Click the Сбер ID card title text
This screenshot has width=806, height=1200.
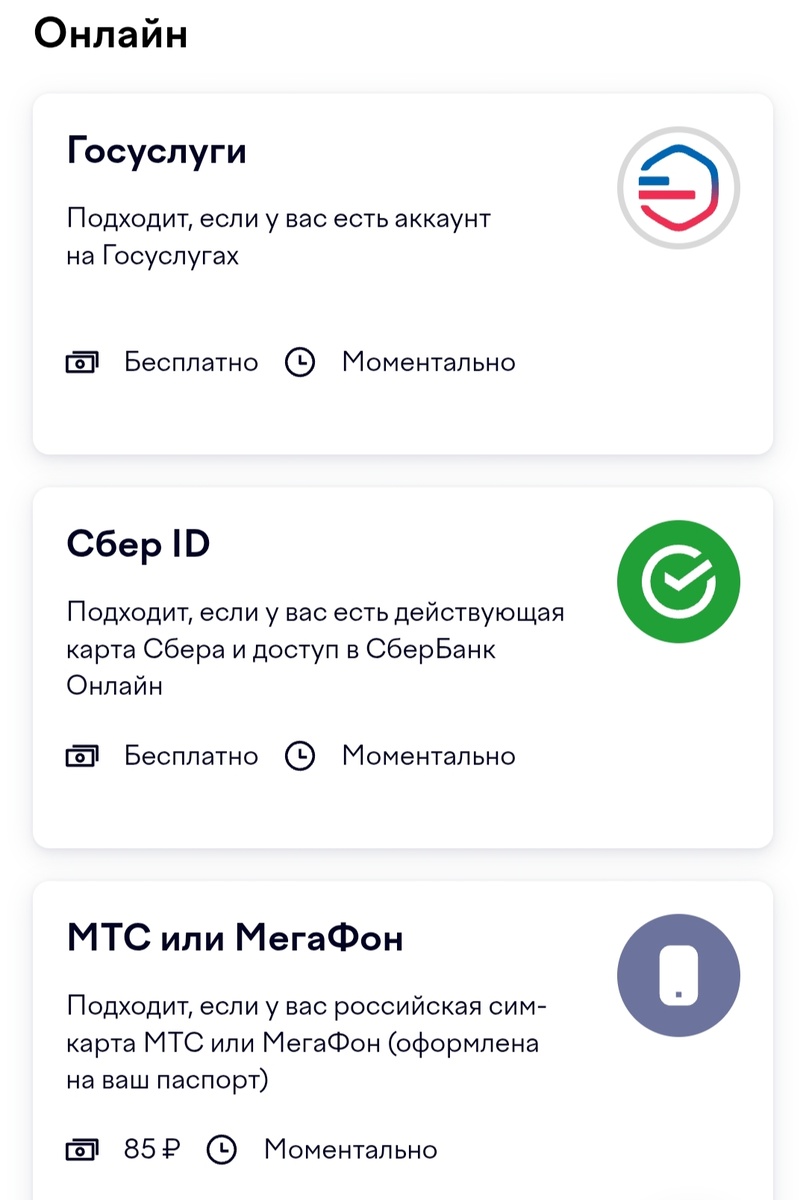(137, 544)
